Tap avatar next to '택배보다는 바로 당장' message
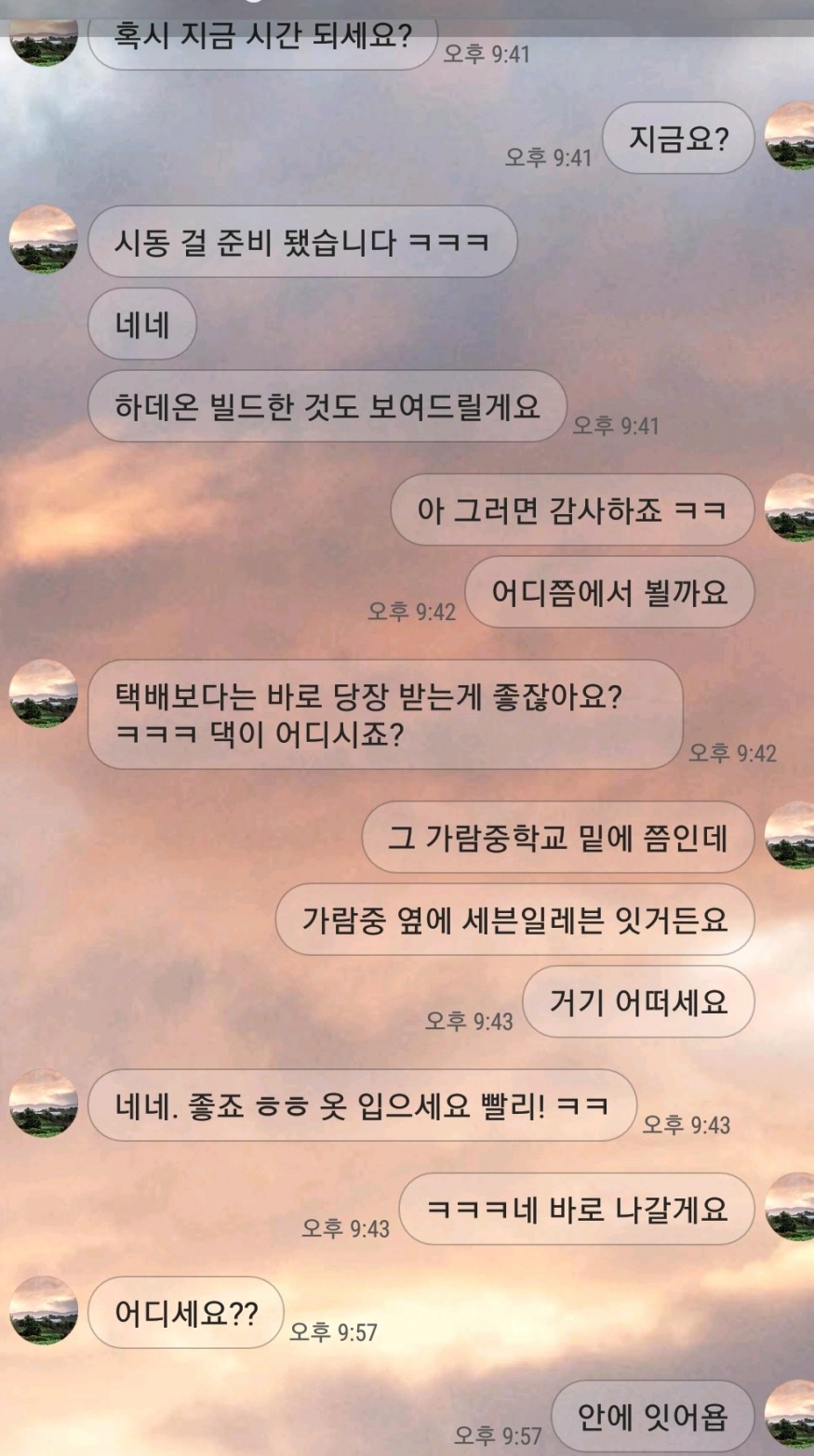This screenshot has width=814, height=1456. (43, 694)
